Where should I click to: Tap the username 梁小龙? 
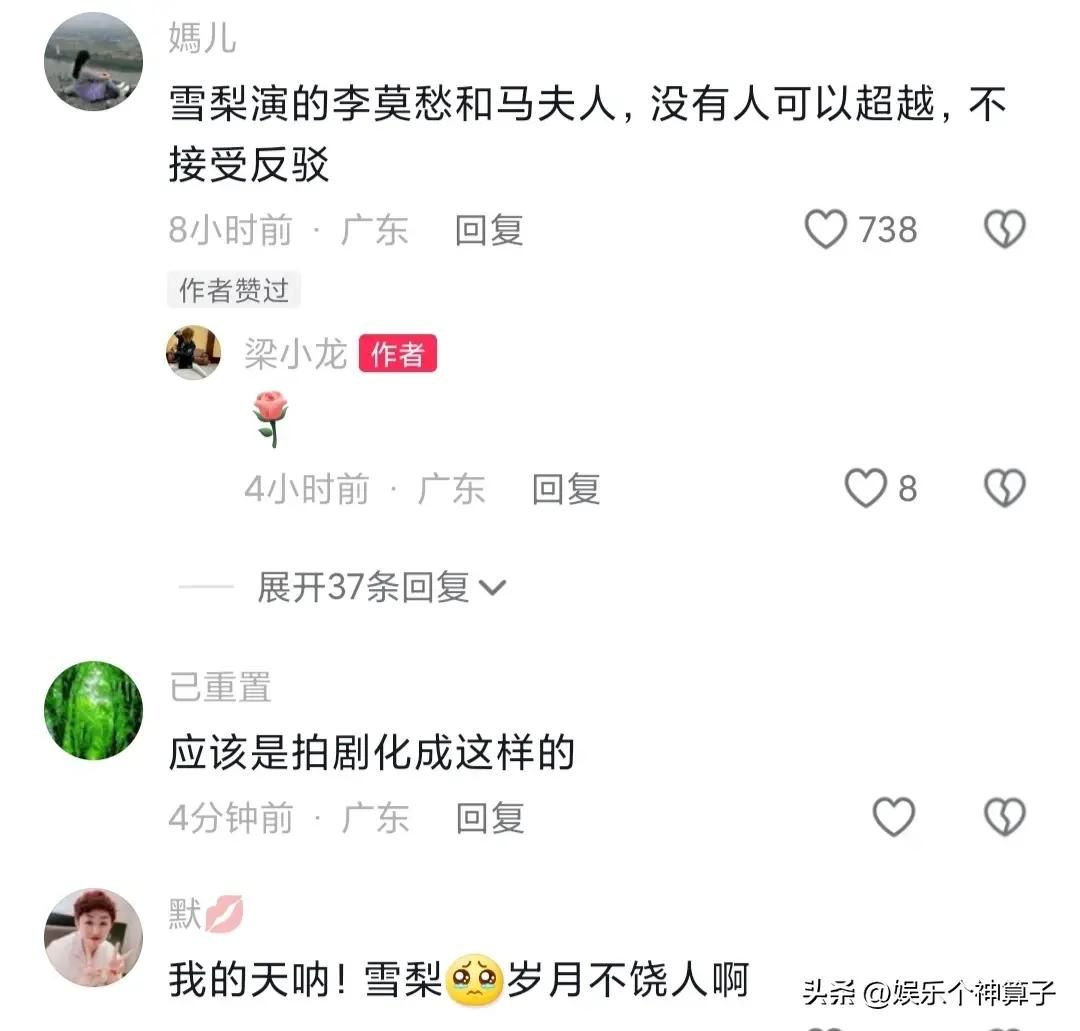click(295, 354)
